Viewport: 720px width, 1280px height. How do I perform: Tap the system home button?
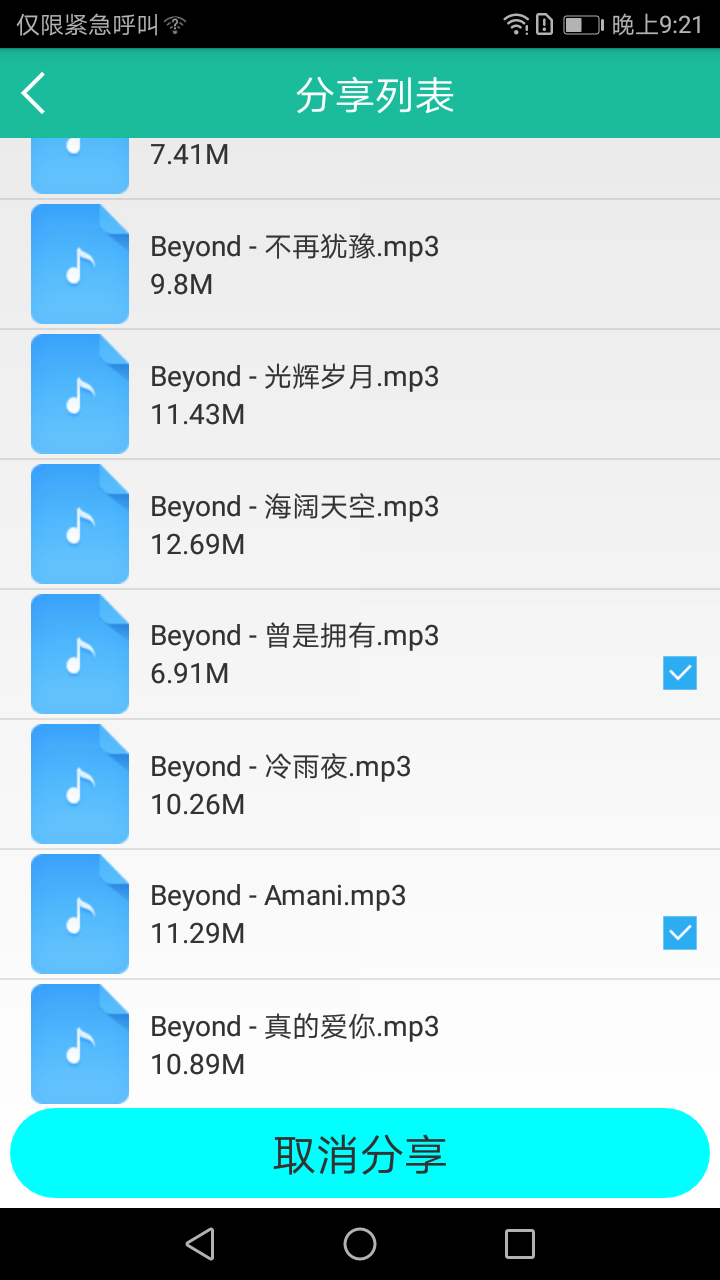[360, 1244]
